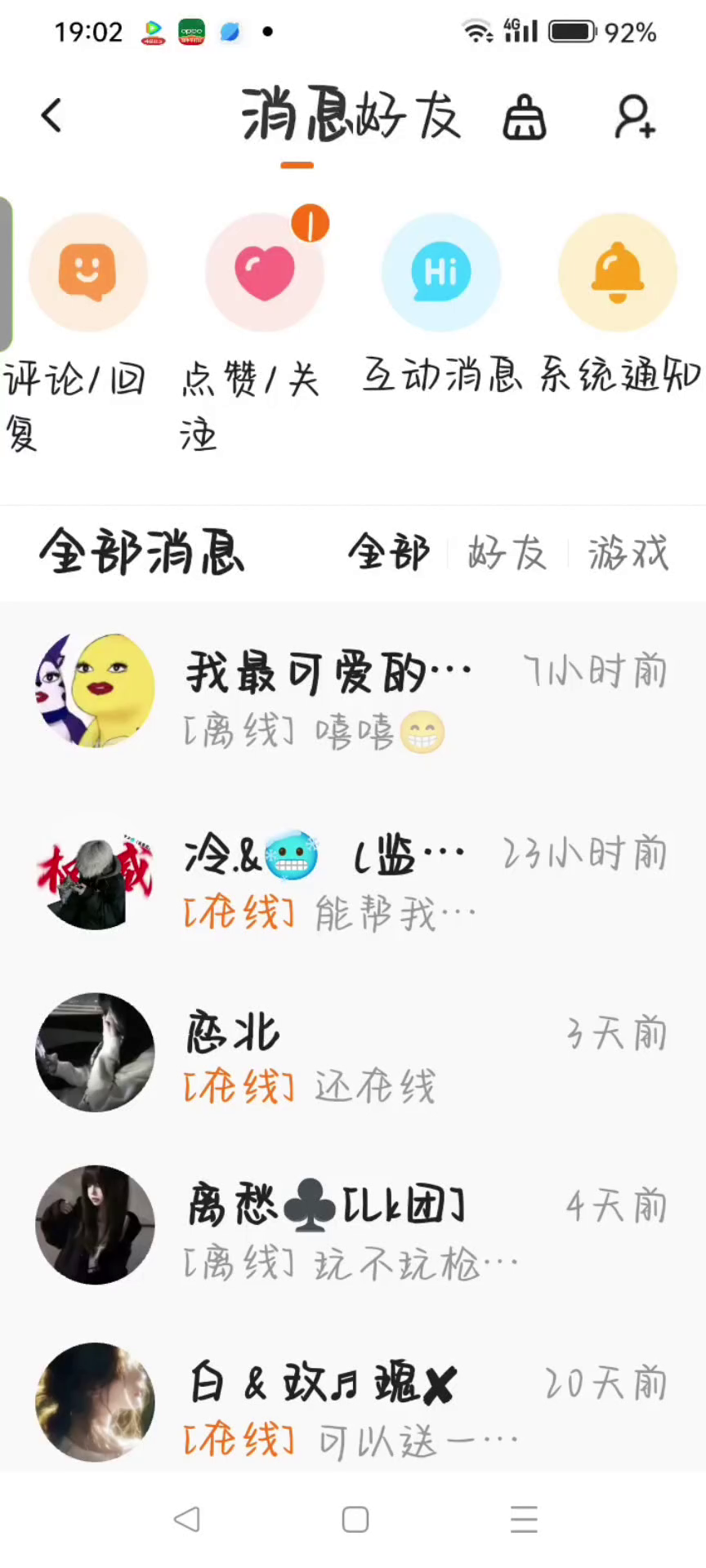Open 点赞/关注 notifications
This screenshot has height=1568, width=706.
point(264,274)
